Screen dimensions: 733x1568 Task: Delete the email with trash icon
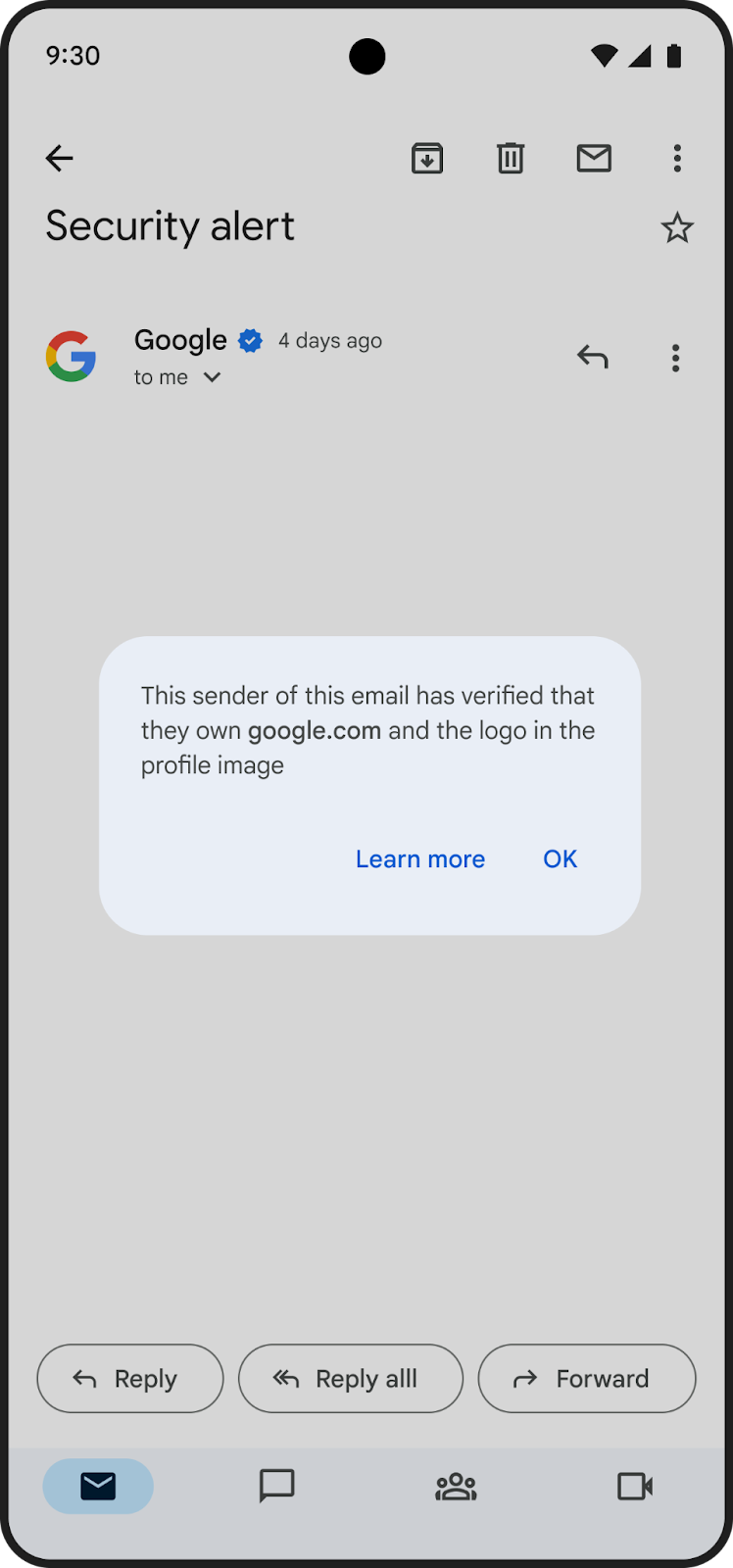pos(511,158)
